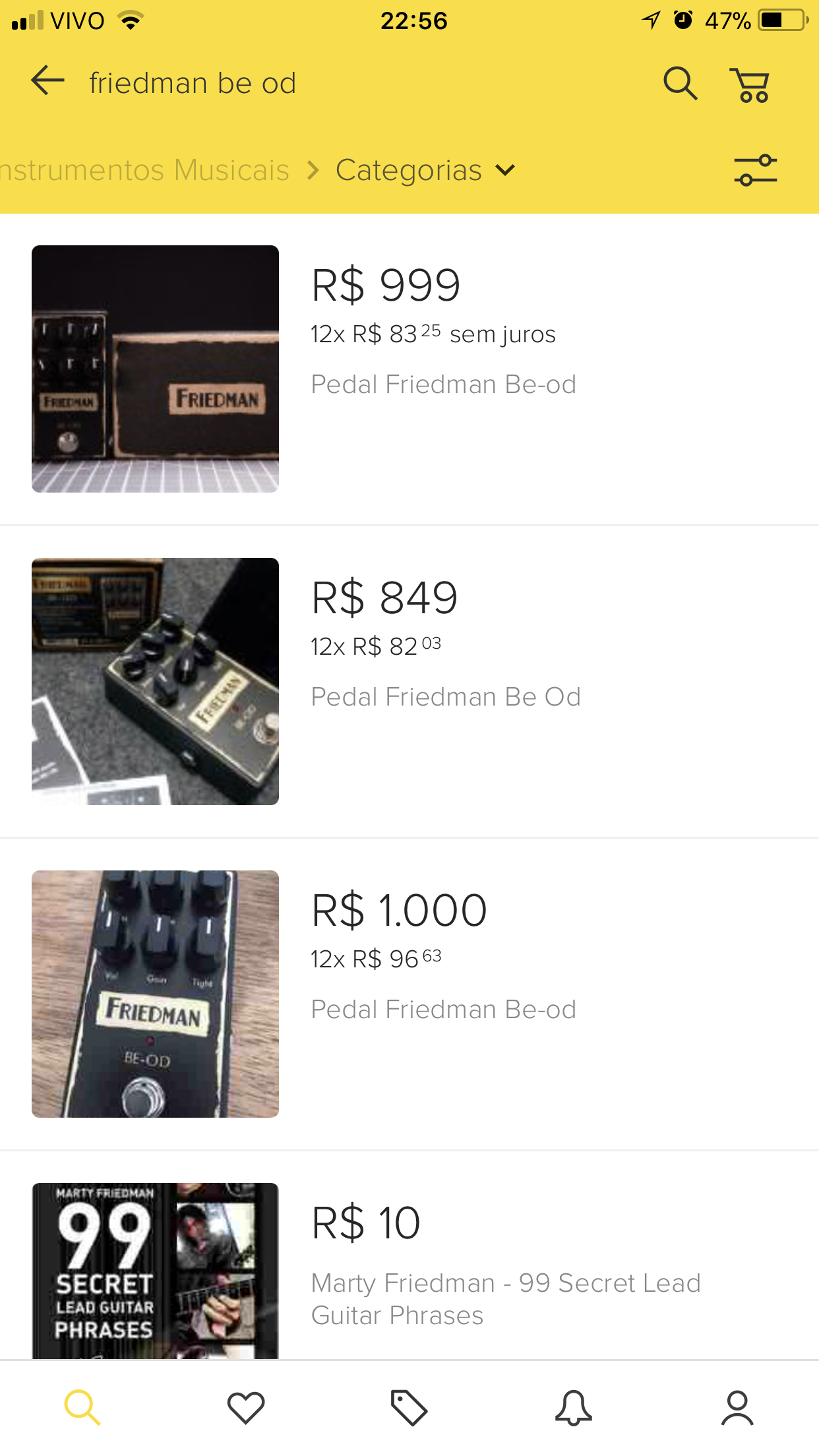The width and height of the screenshot is (819, 1456).
Task: Open the filter options sliders icon
Action: point(756,170)
